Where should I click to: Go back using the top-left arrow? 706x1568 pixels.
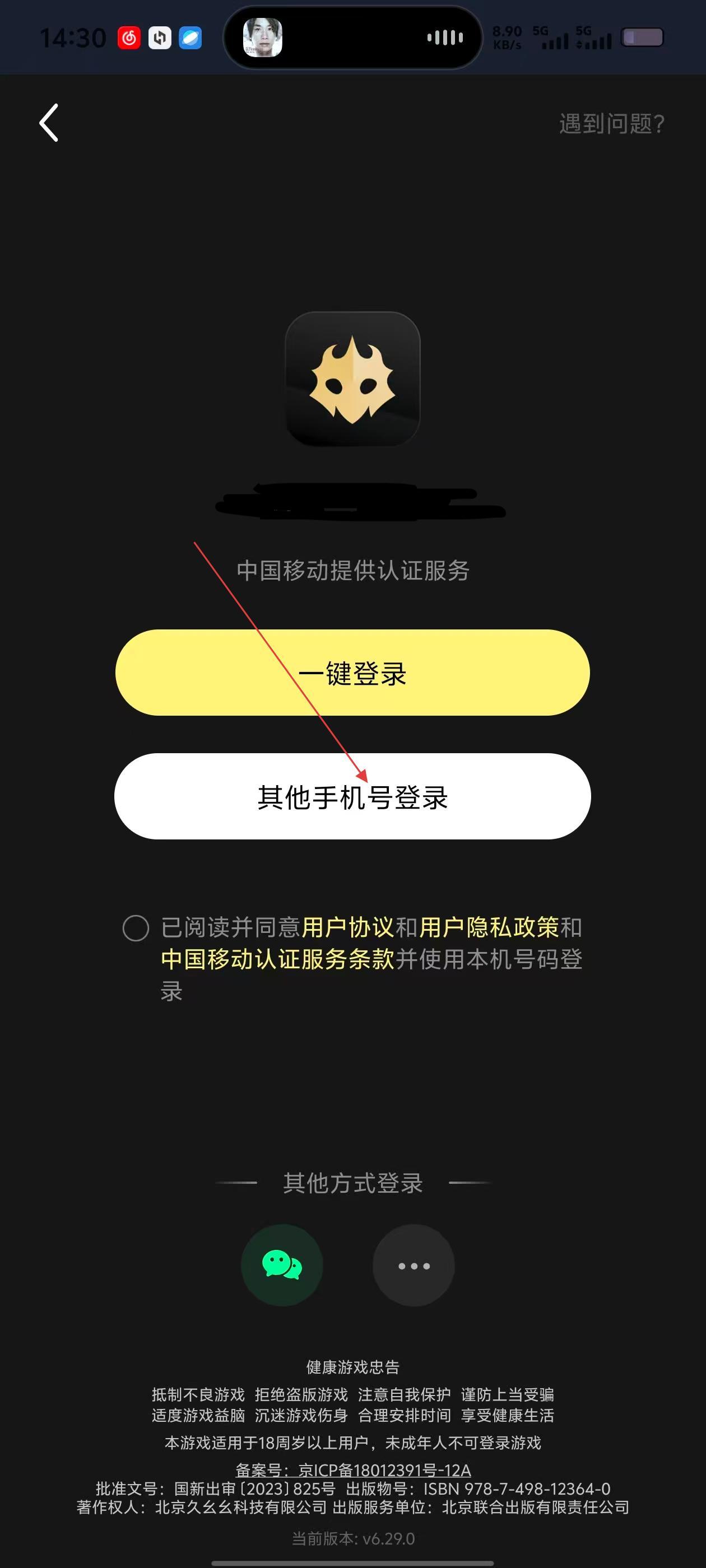[x=49, y=123]
